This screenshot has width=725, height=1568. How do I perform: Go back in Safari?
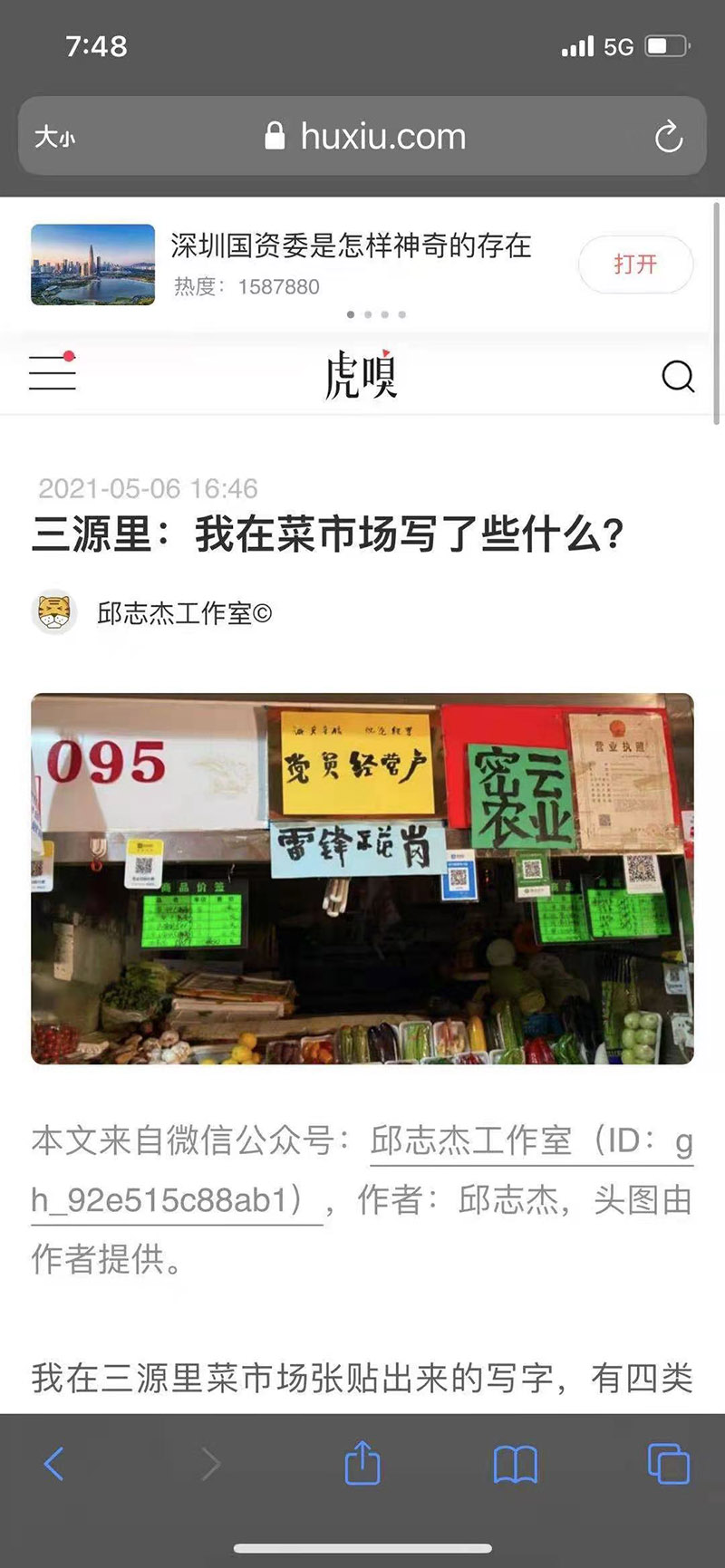[54, 1464]
